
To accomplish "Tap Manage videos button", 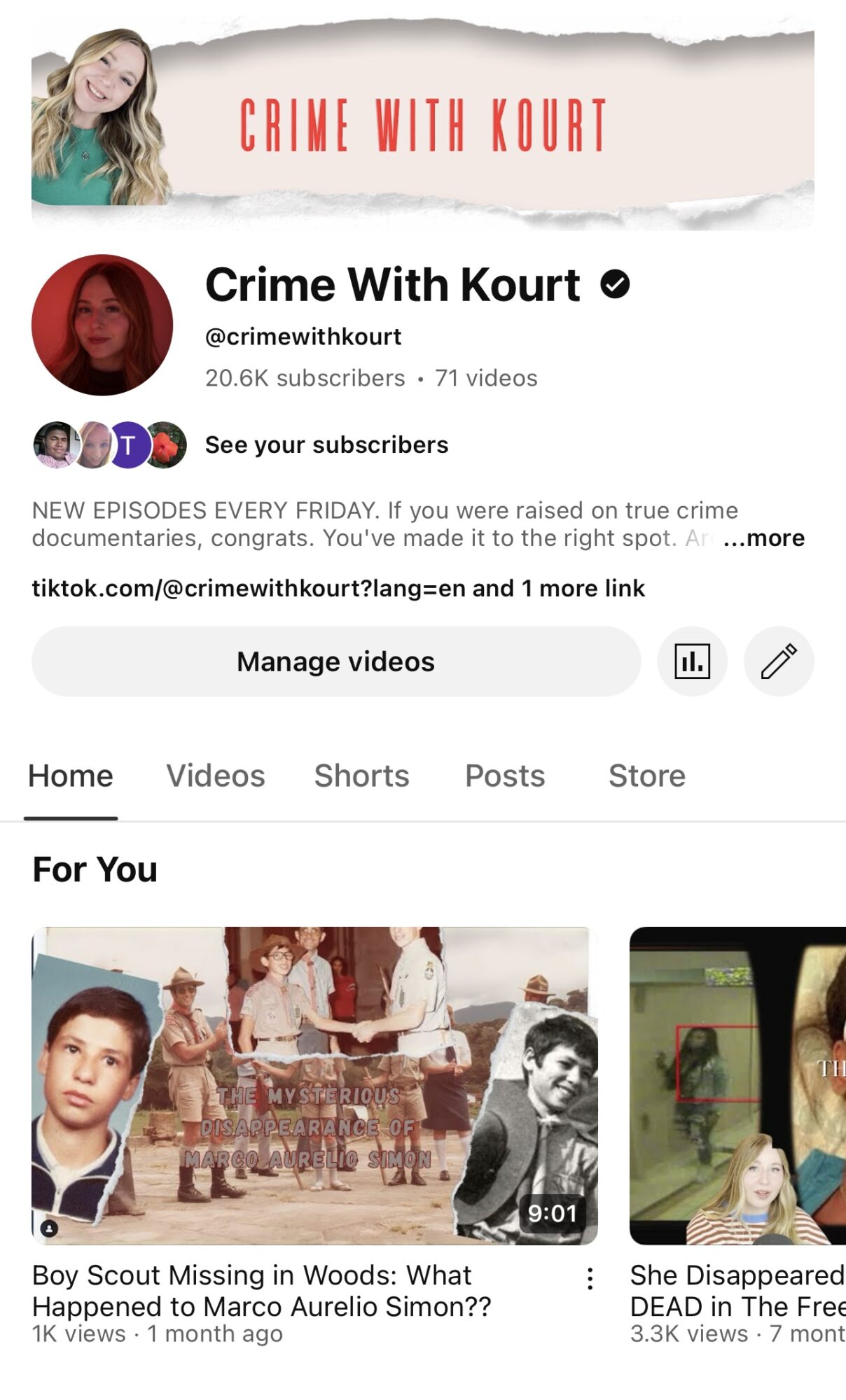I will coord(335,661).
